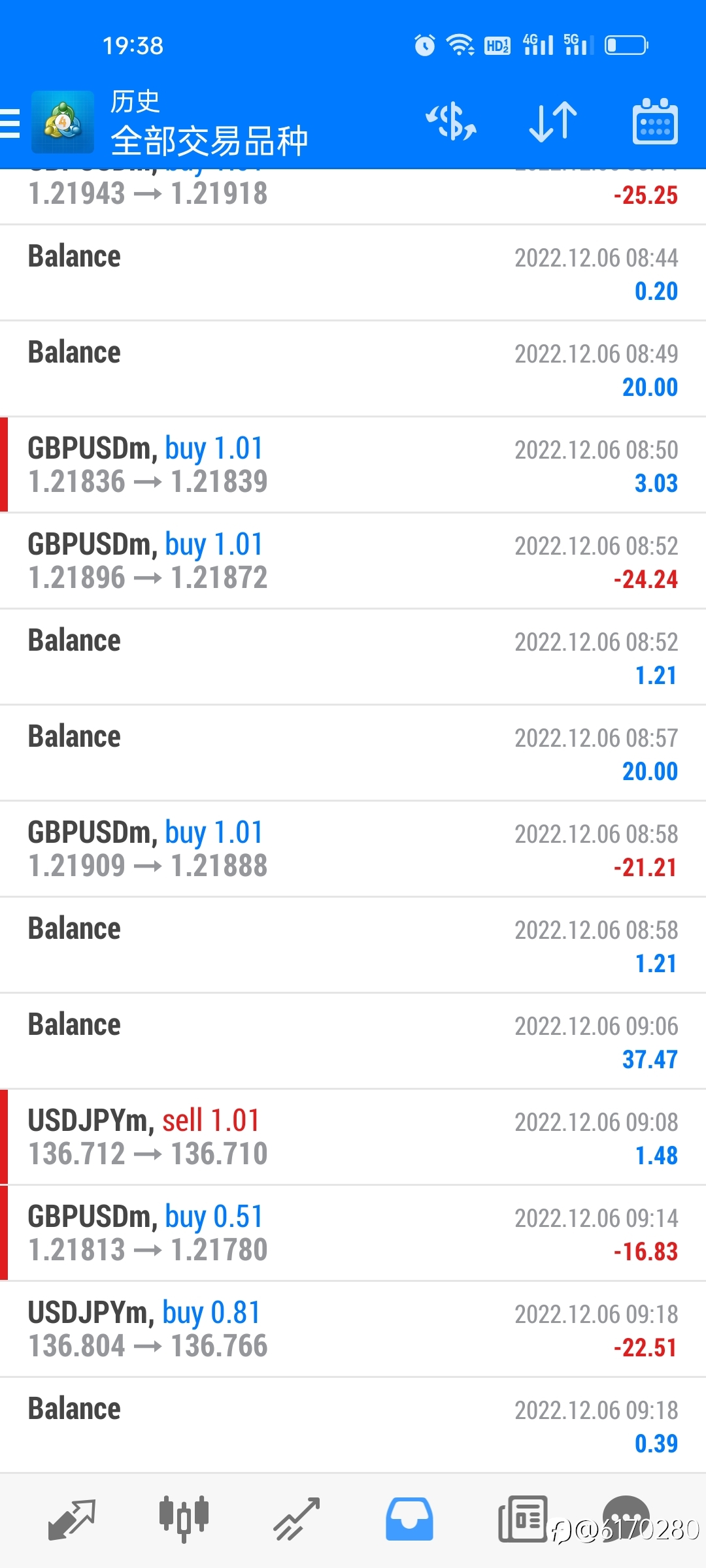706x1568 pixels.
Task: Open the News tab
Action: [522, 1518]
